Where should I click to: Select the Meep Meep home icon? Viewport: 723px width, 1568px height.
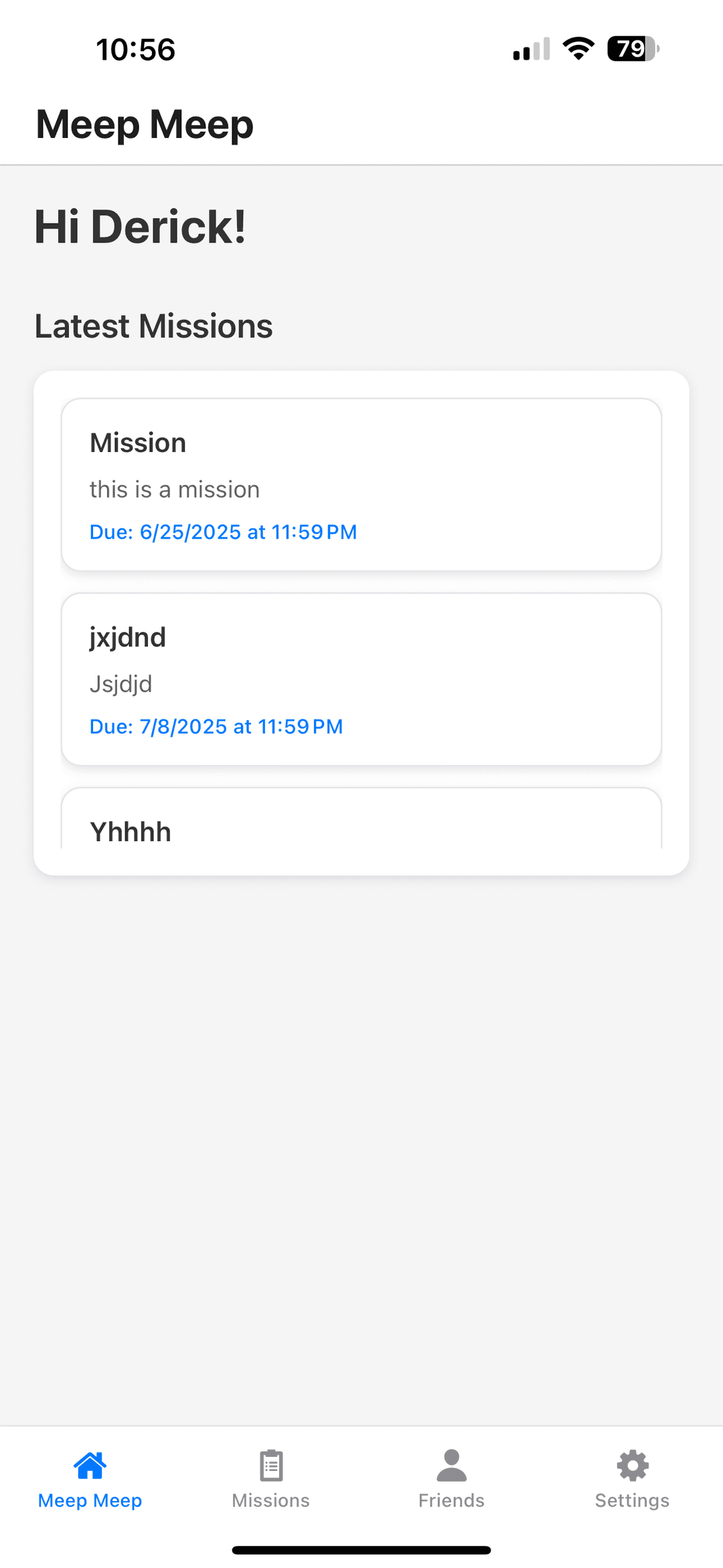pos(90,1464)
